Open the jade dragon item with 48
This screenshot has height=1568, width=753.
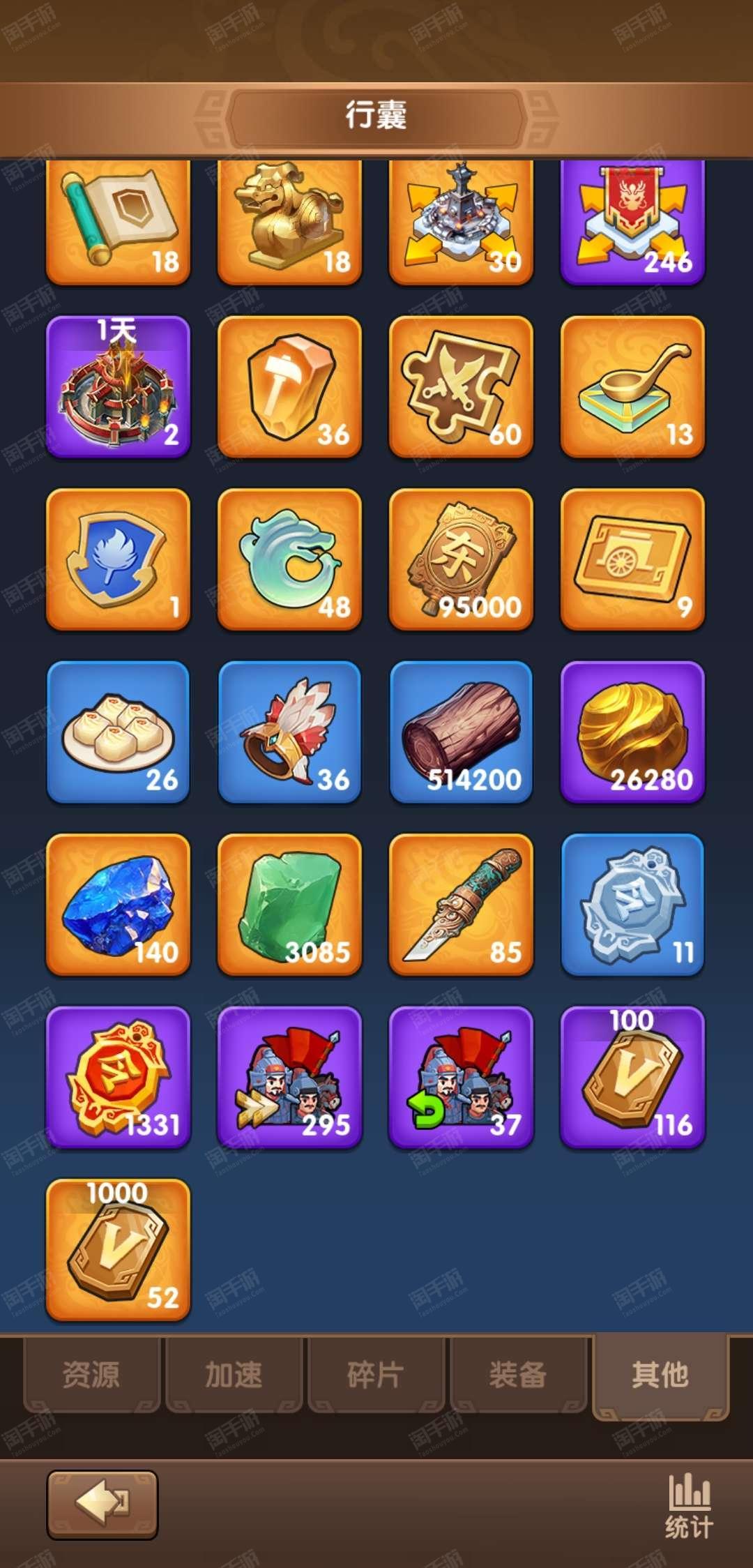coord(289,559)
